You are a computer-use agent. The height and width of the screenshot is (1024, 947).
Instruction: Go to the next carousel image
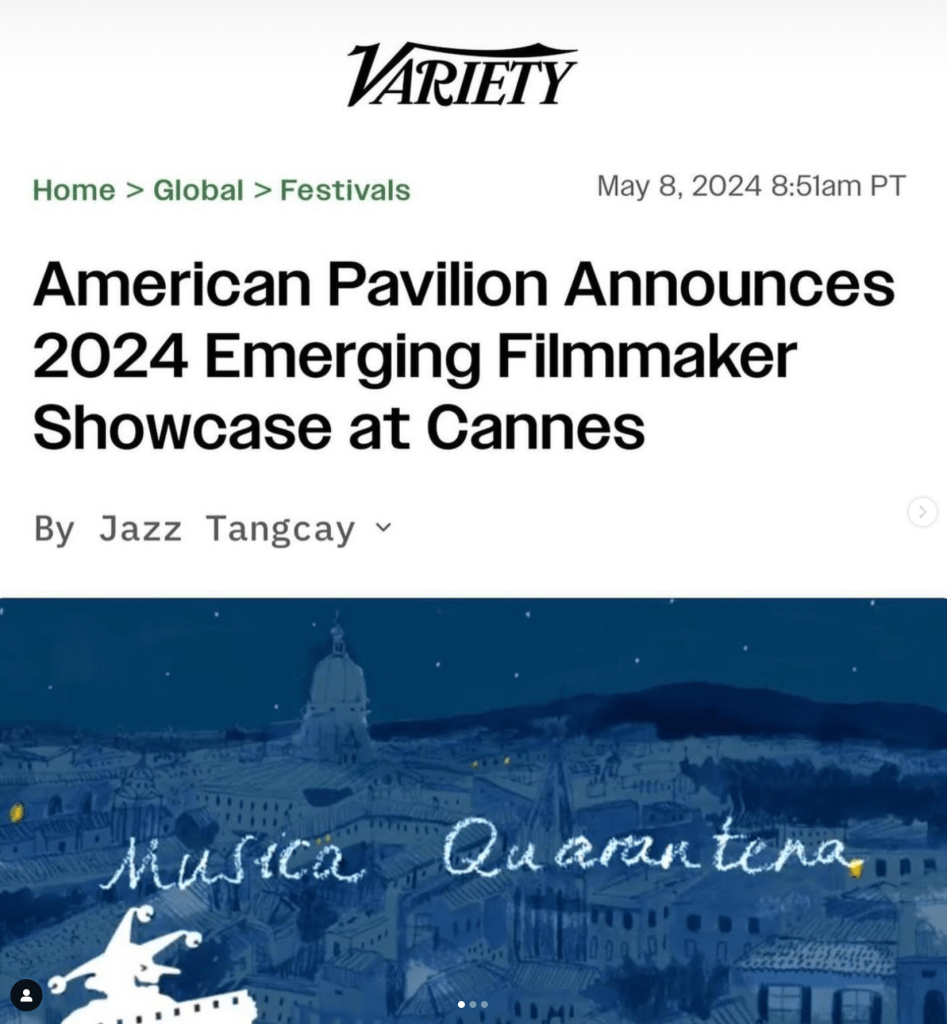[x=922, y=512]
